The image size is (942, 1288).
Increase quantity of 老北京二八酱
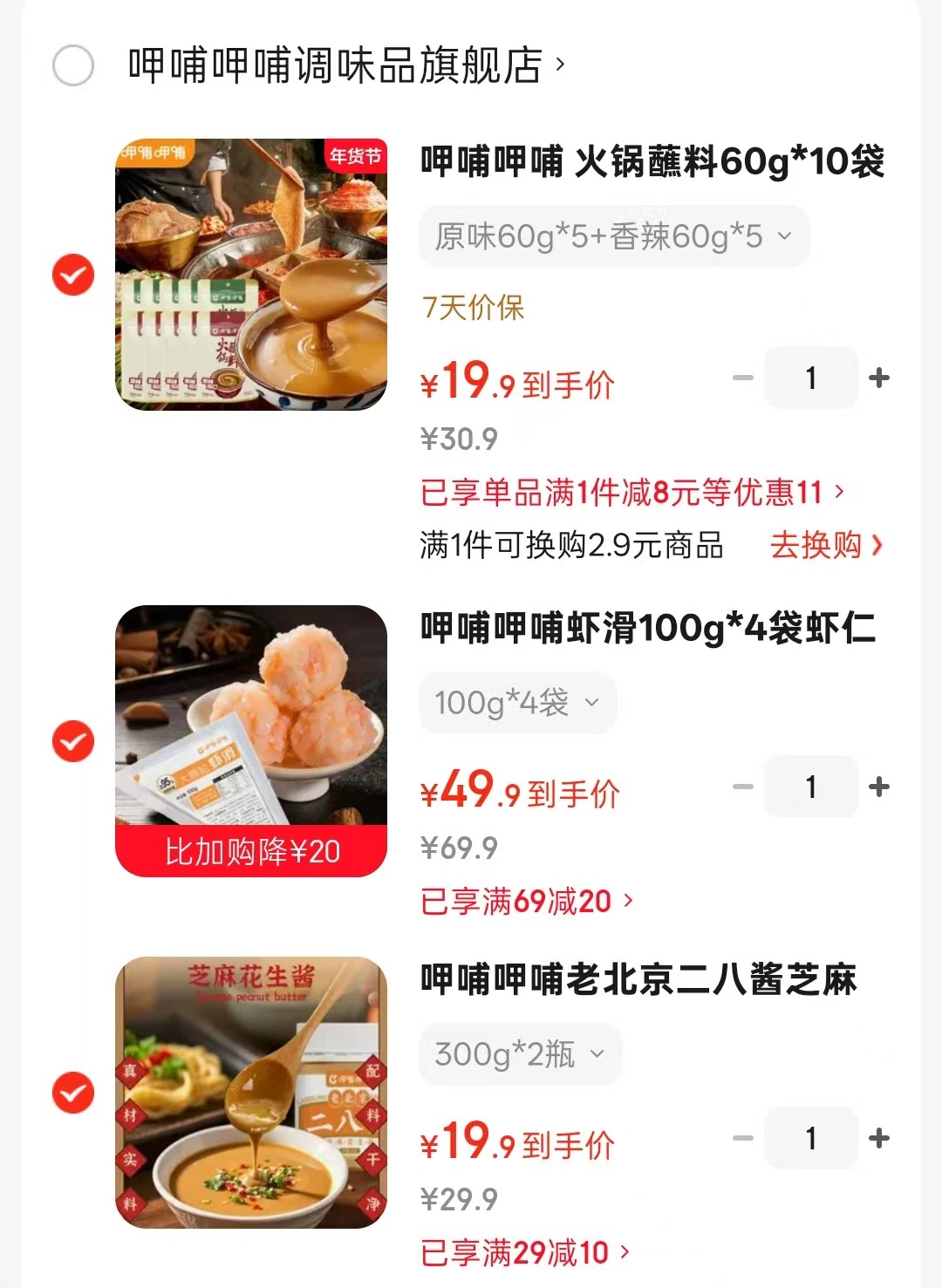pyautogui.click(x=879, y=1138)
